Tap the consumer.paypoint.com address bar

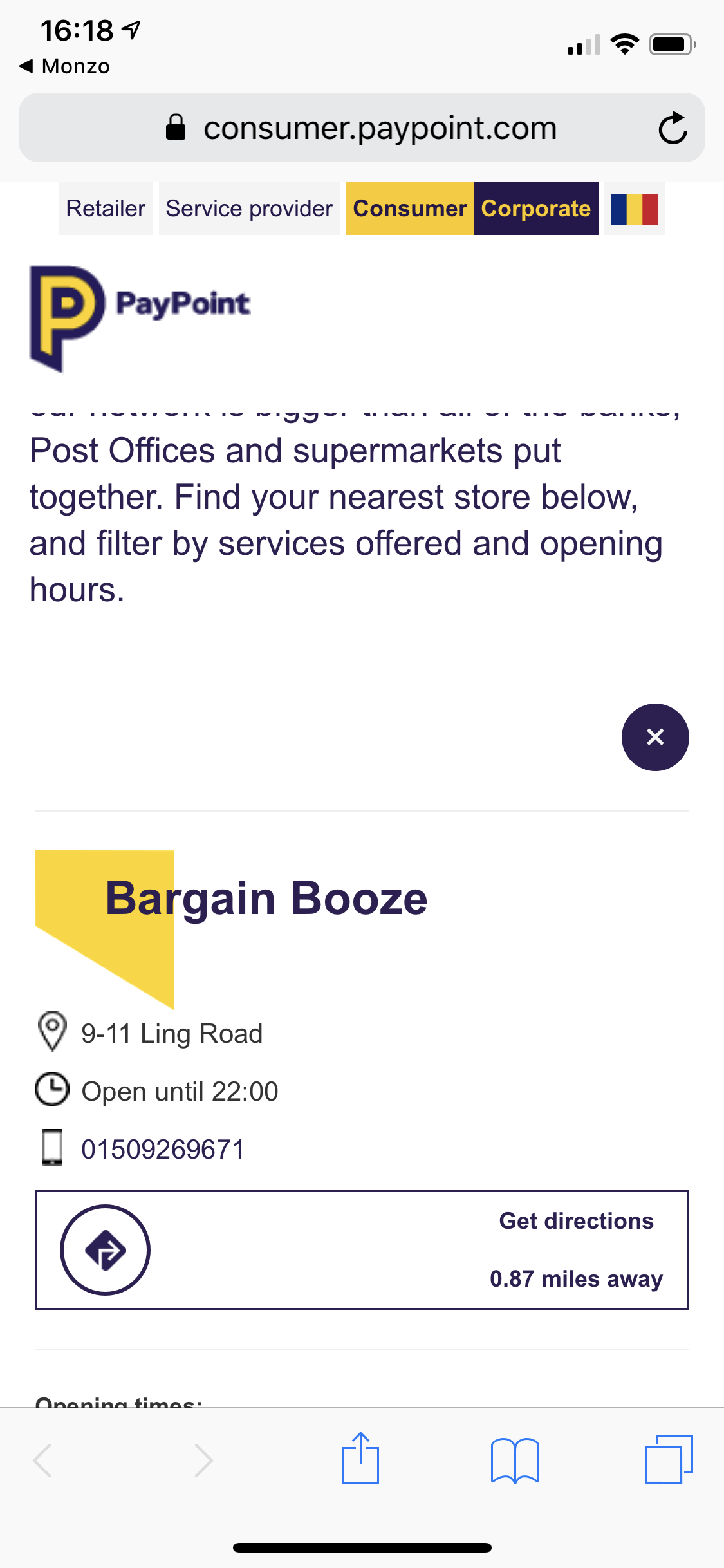(x=362, y=127)
